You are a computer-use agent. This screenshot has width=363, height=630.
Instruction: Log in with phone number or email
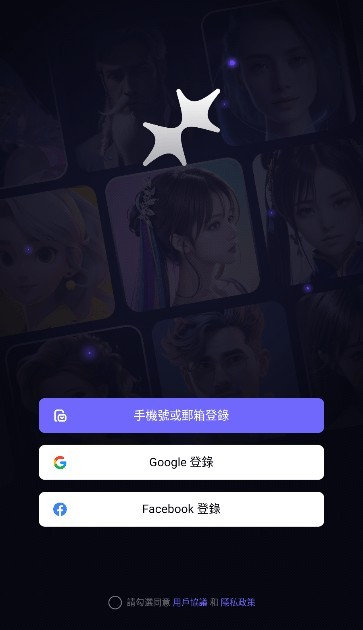(181, 415)
